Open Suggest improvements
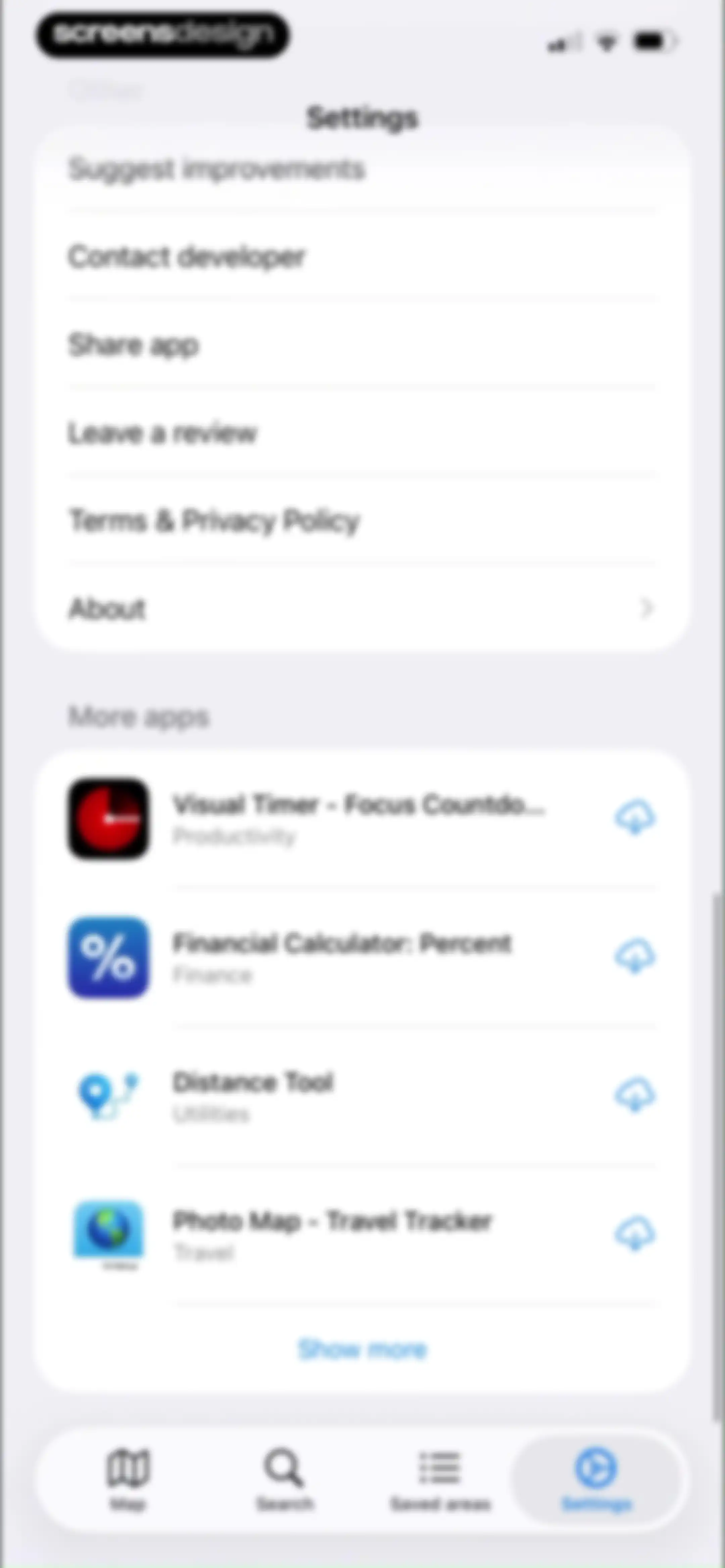This screenshot has width=725, height=1568. pyautogui.click(x=362, y=169)
